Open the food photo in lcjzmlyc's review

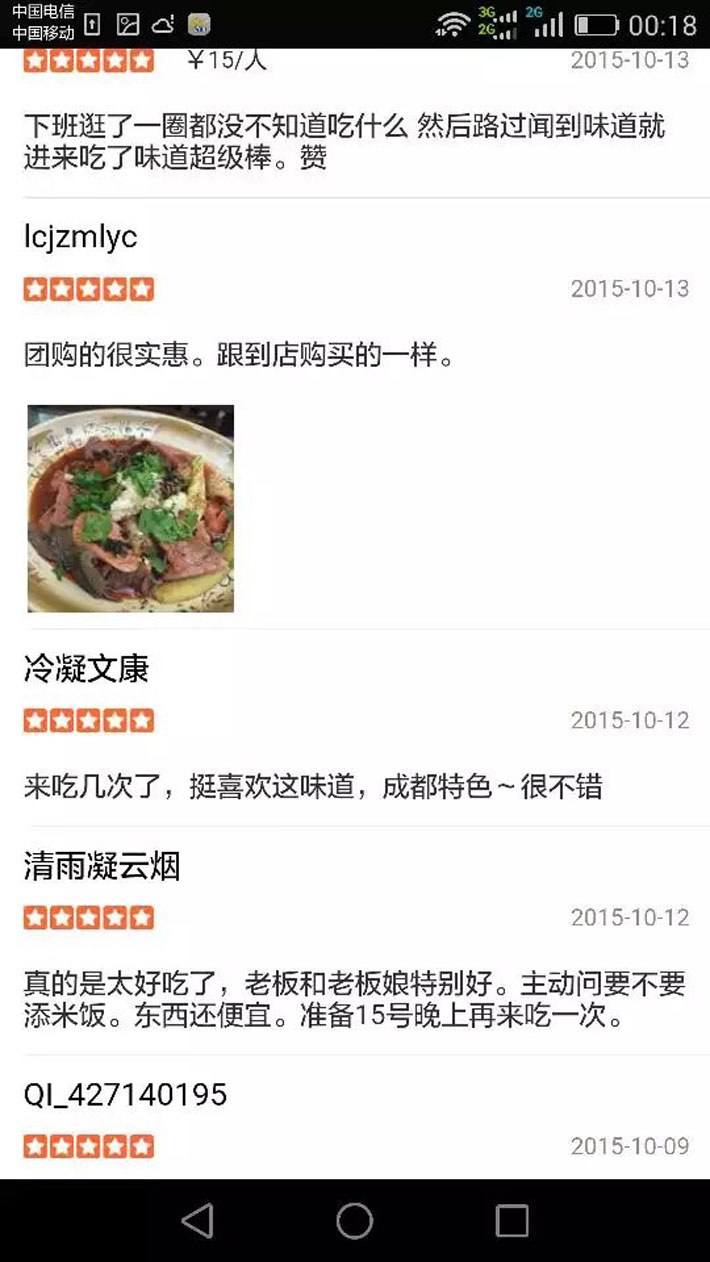point(131,508)
